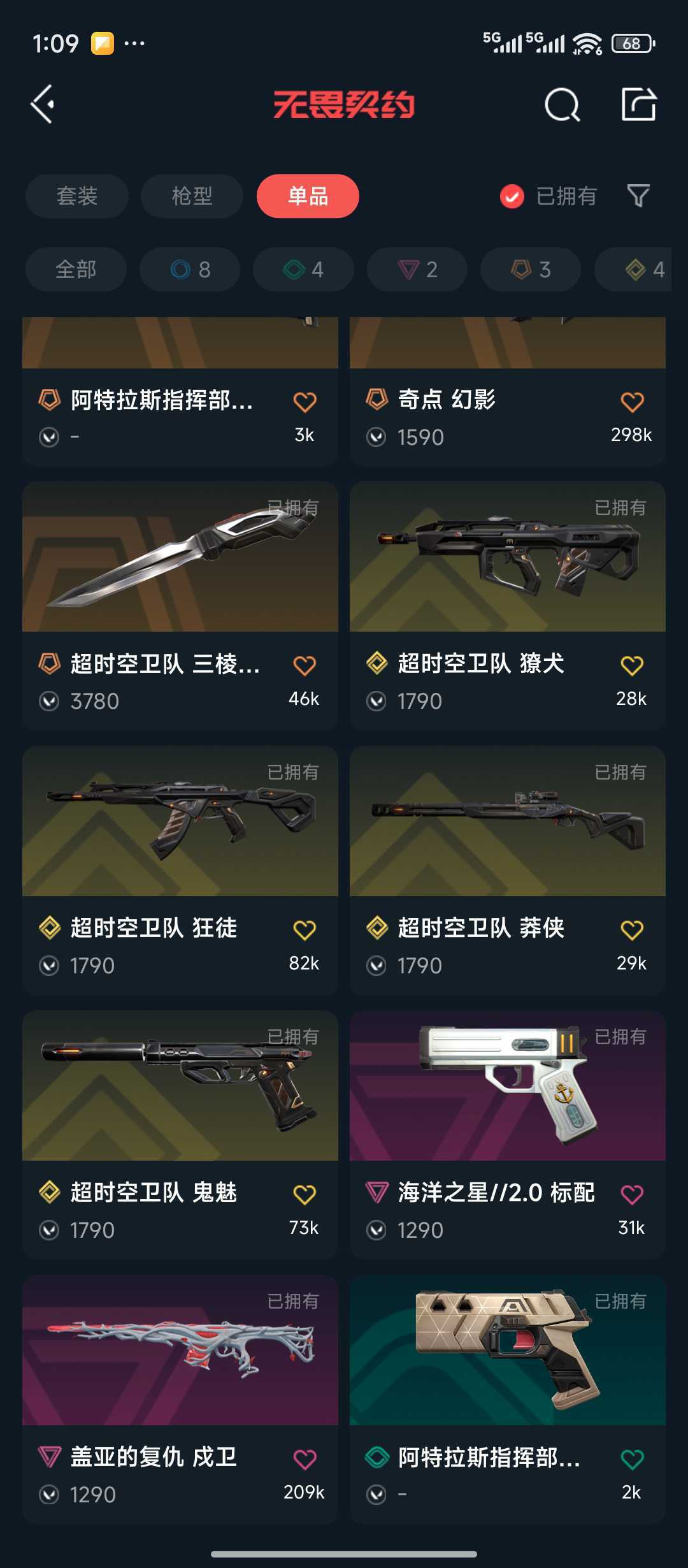The width and height of the screenshot is (688, 1568).
Task: Select the 单品 tab
Action: (308, 196)
